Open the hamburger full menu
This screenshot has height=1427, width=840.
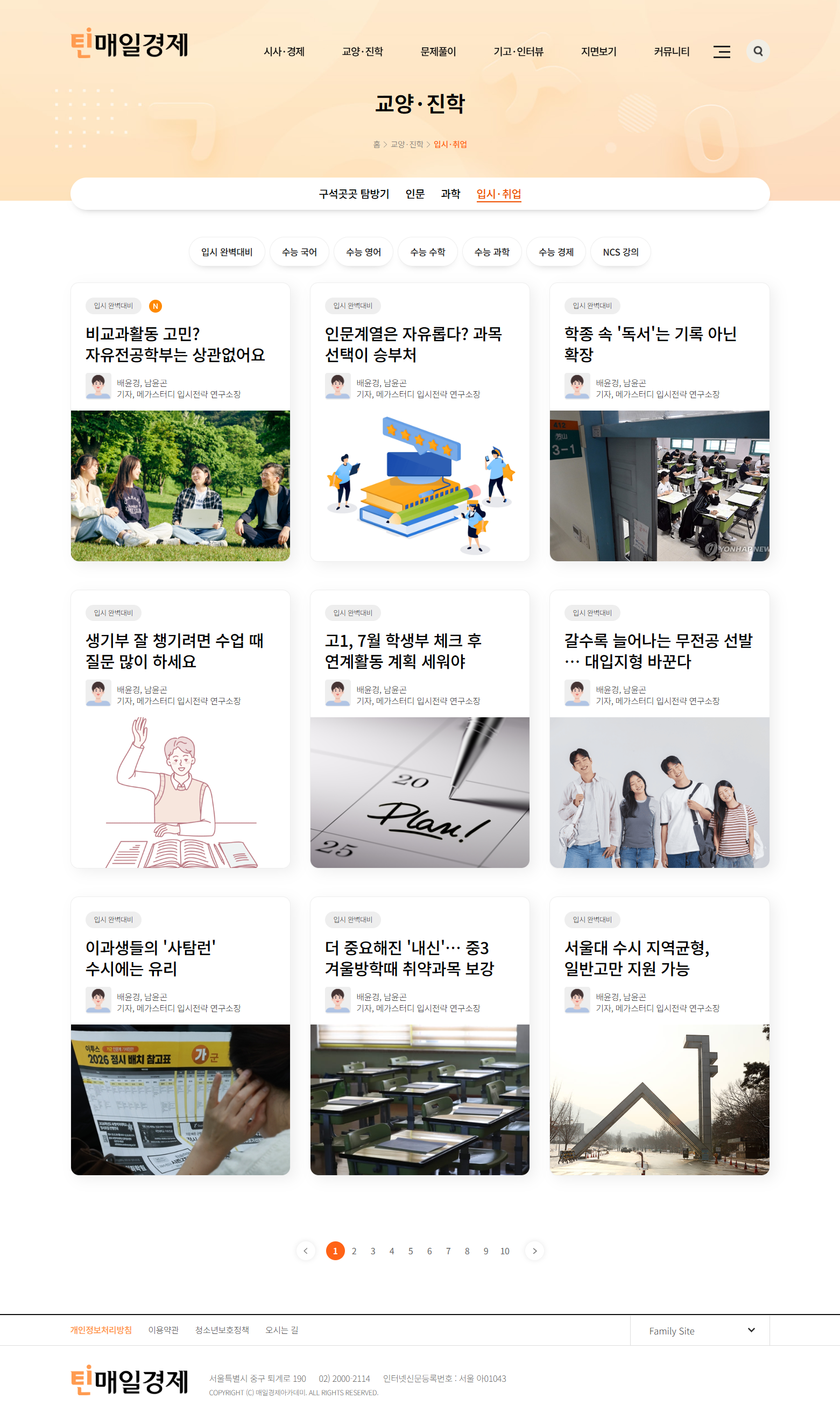(x=721, y=52)
